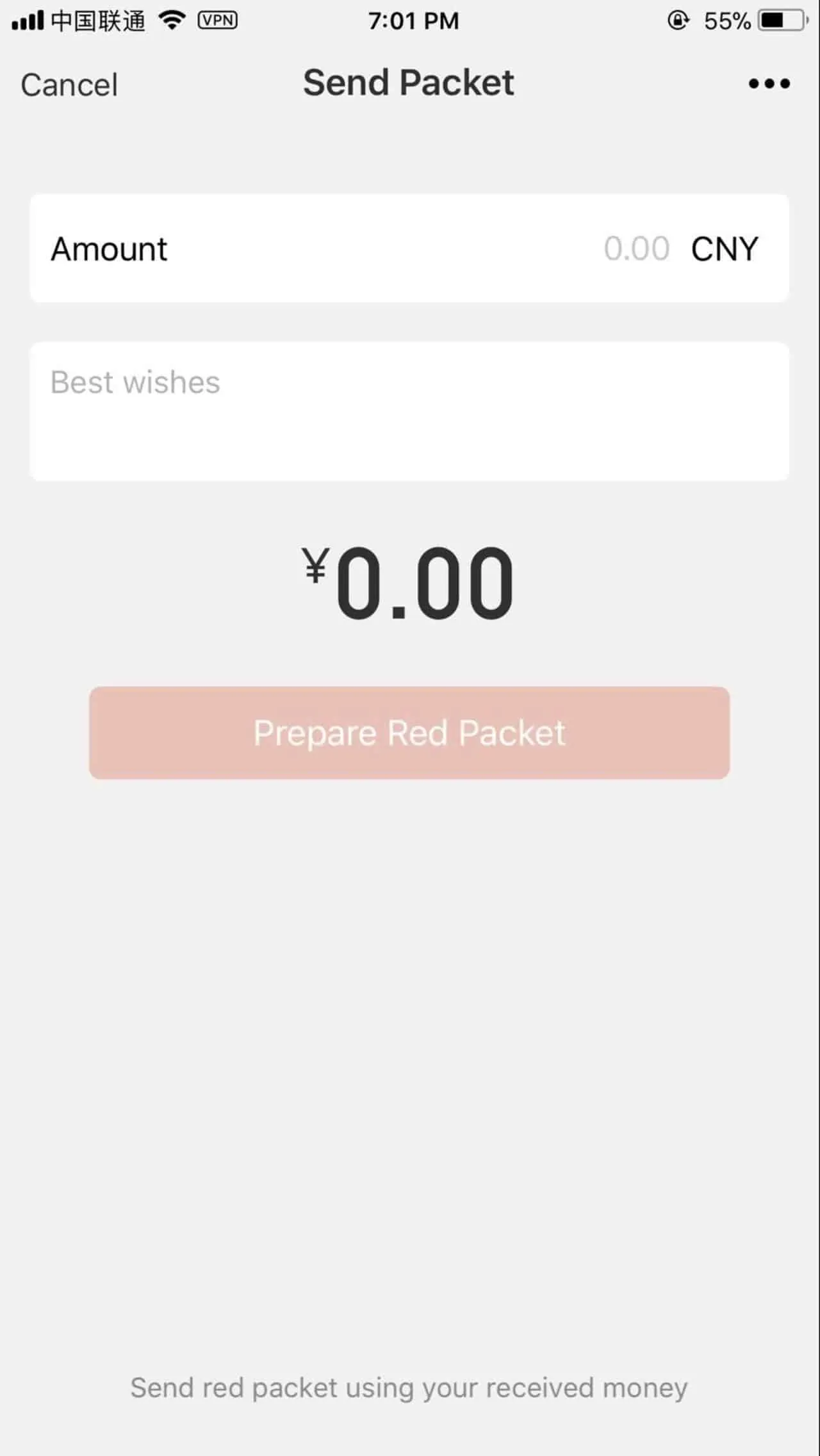This screenshot has height=1456, width=820.
Task: Focus the Amount input field
Action: 635,249
